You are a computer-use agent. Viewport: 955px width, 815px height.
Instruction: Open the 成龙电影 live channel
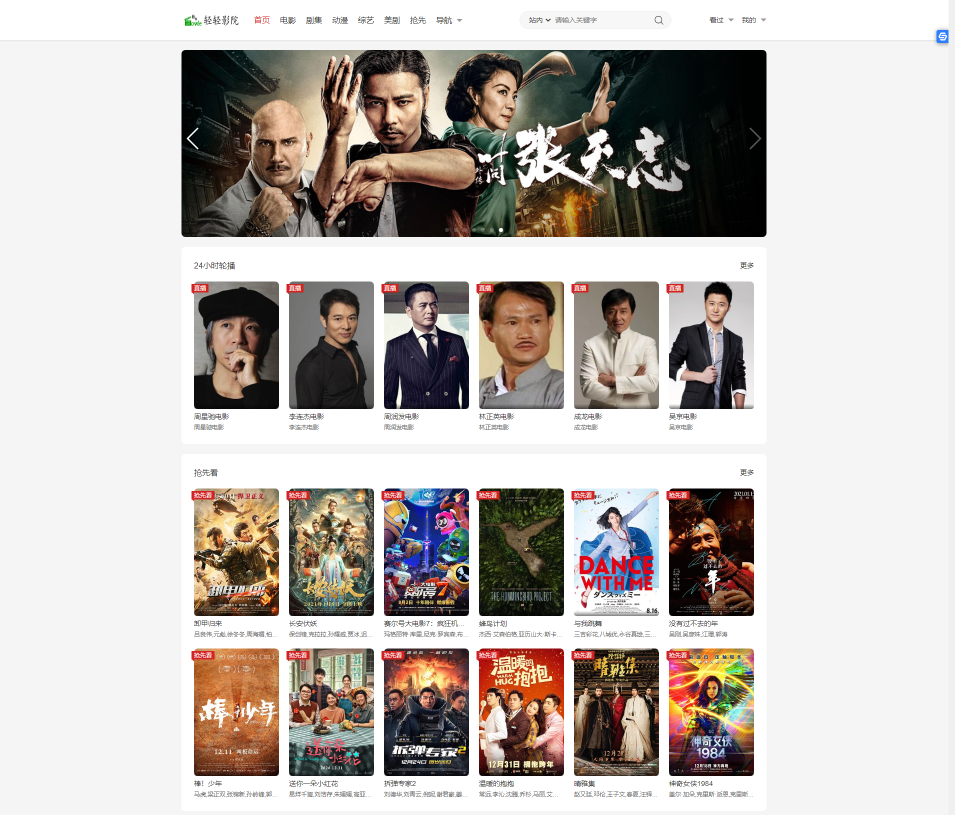(616, 345)
